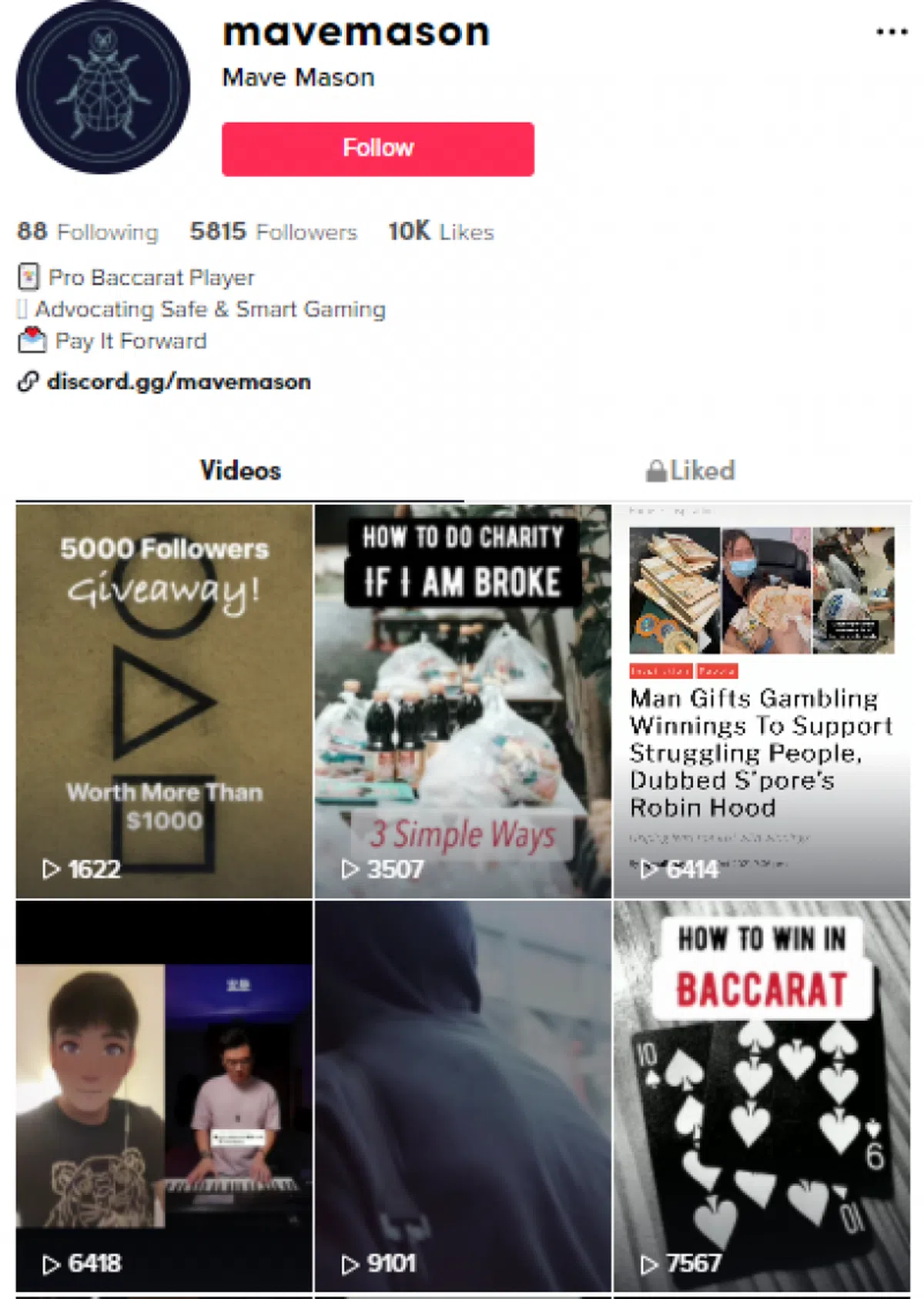Play the How To Do Charity video
924x1299 pixels.
click(x=462, y=701)
